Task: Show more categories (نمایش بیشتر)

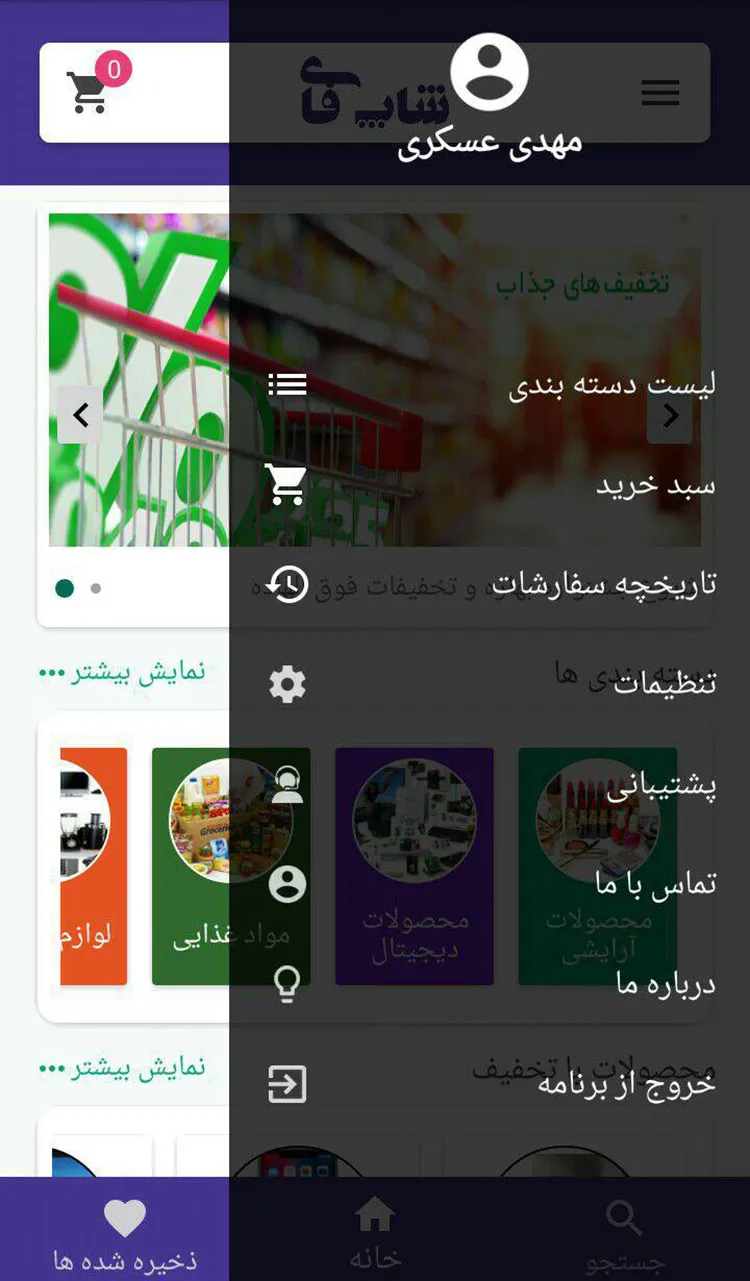Action: tap(122, 672)
